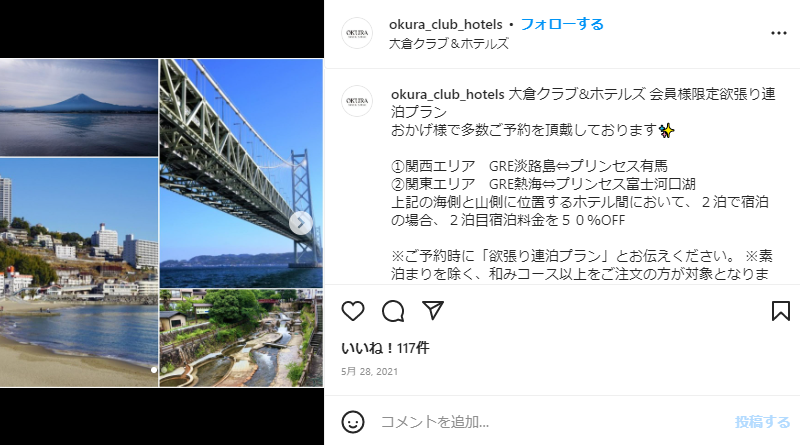
Task: Focus the コメントを追加 comment field
Action: point(540,421)
